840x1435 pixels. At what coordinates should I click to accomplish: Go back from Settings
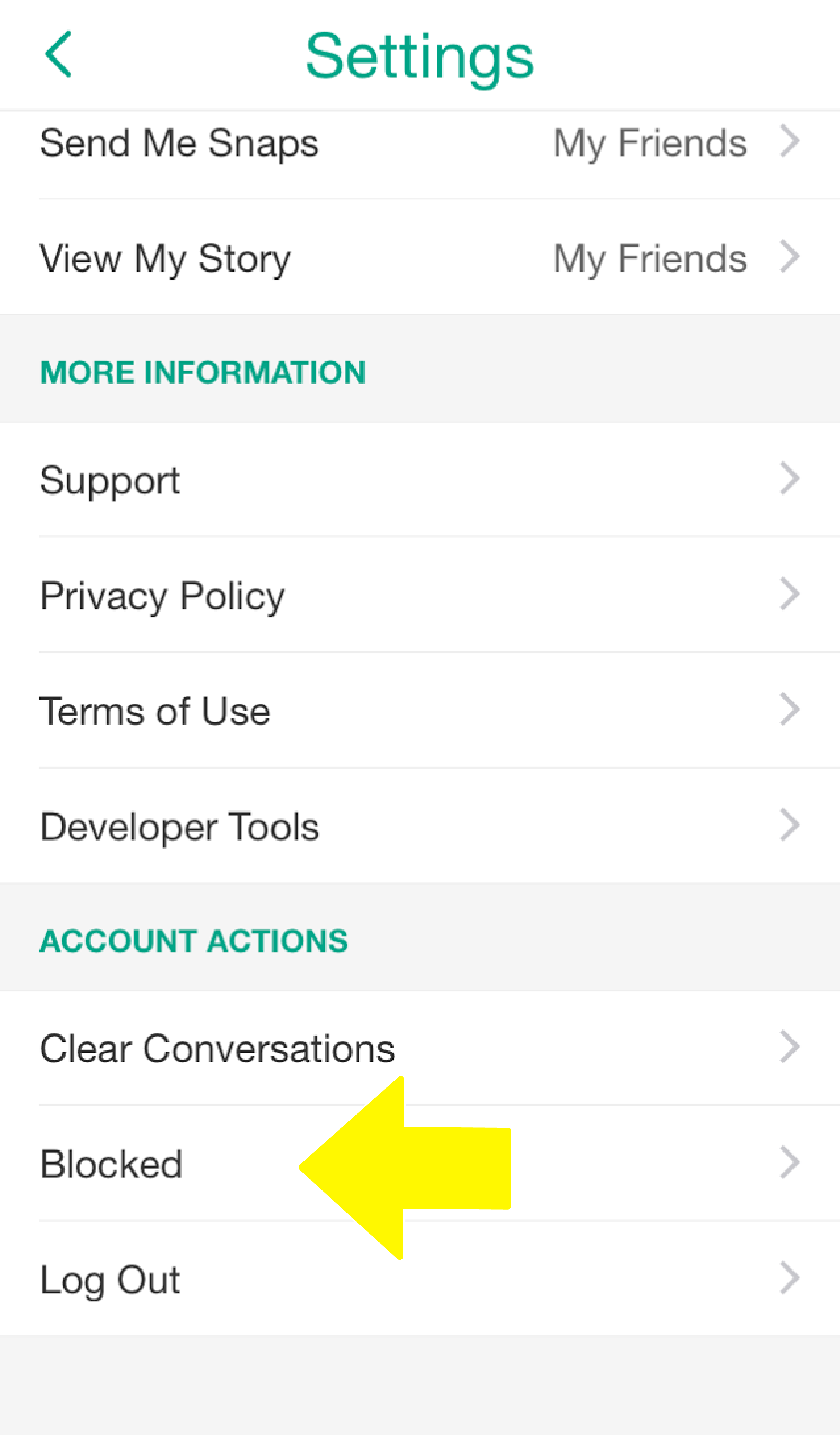click(59, 55)
